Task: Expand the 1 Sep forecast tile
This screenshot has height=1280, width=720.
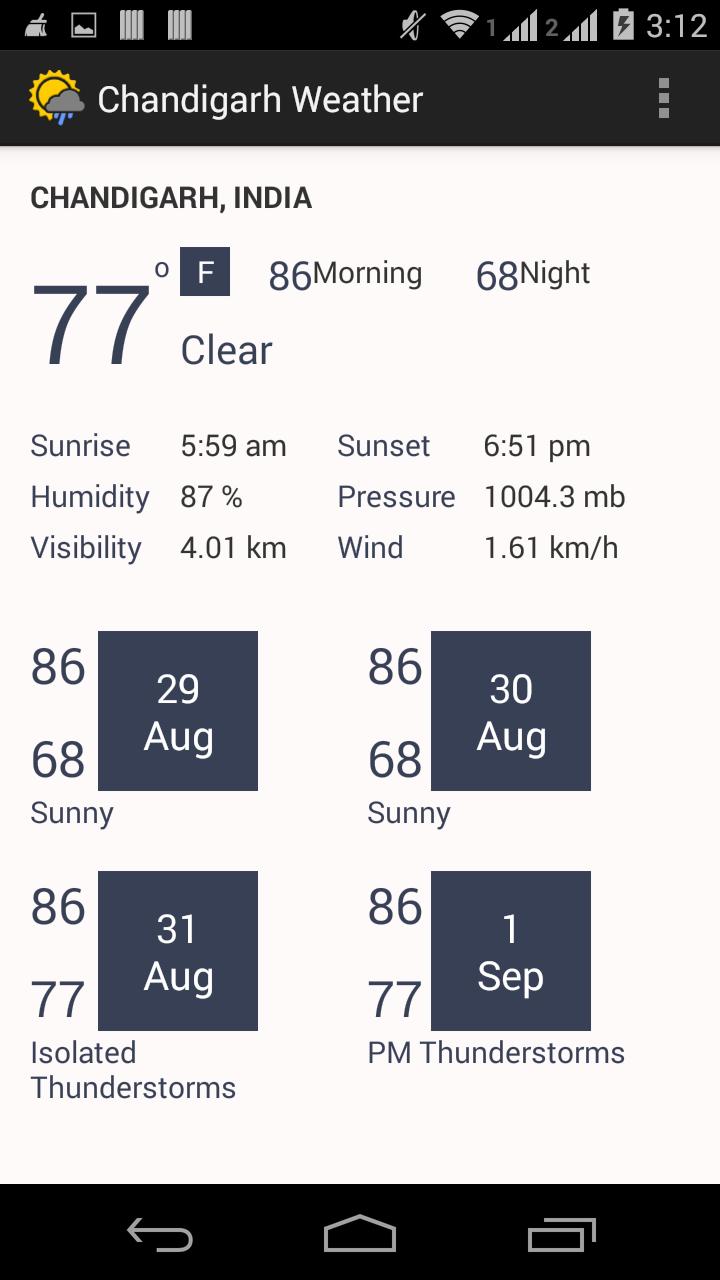Action: (x=510, y=950)
